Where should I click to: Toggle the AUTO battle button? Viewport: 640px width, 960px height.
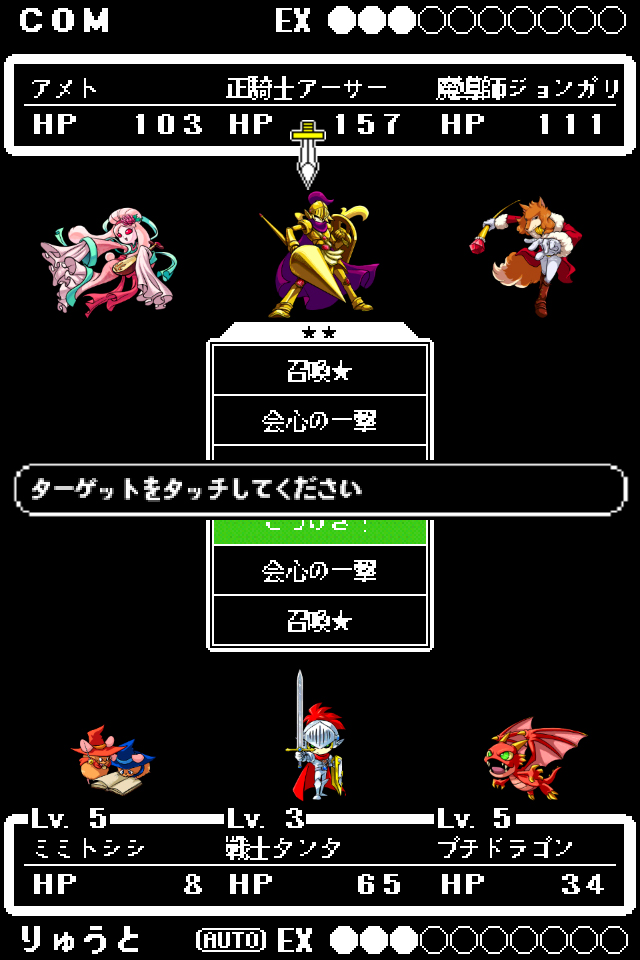(231, 939)
